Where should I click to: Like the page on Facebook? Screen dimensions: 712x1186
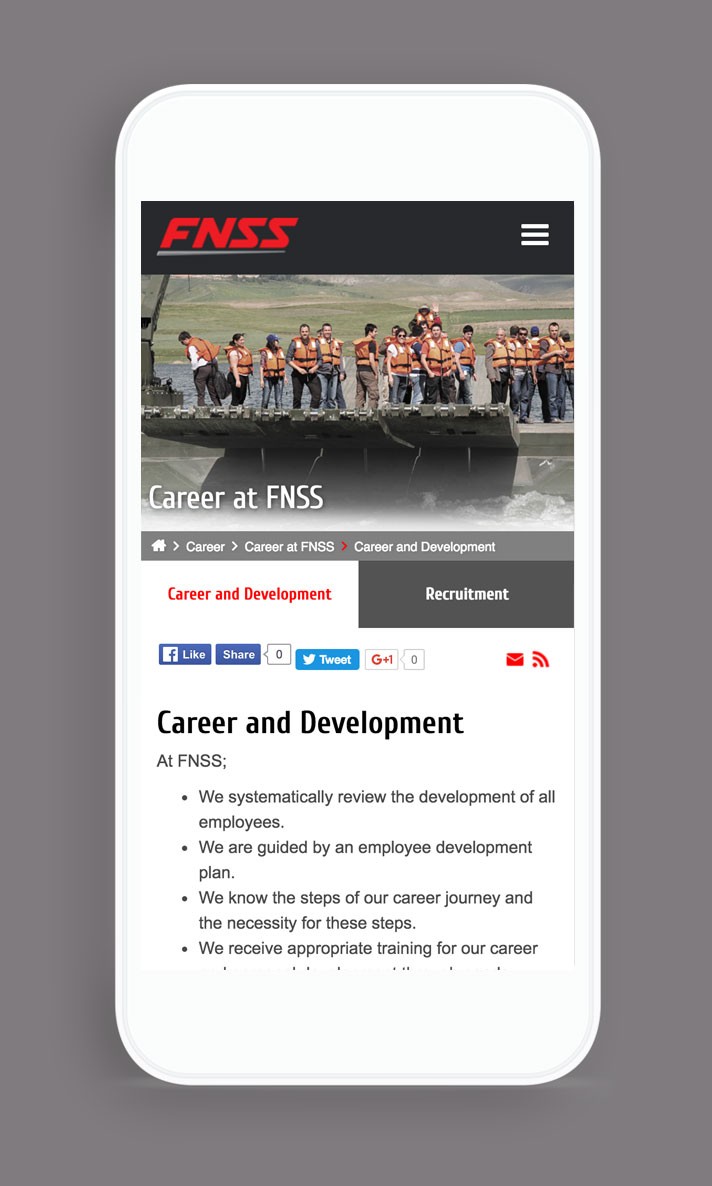185,655
